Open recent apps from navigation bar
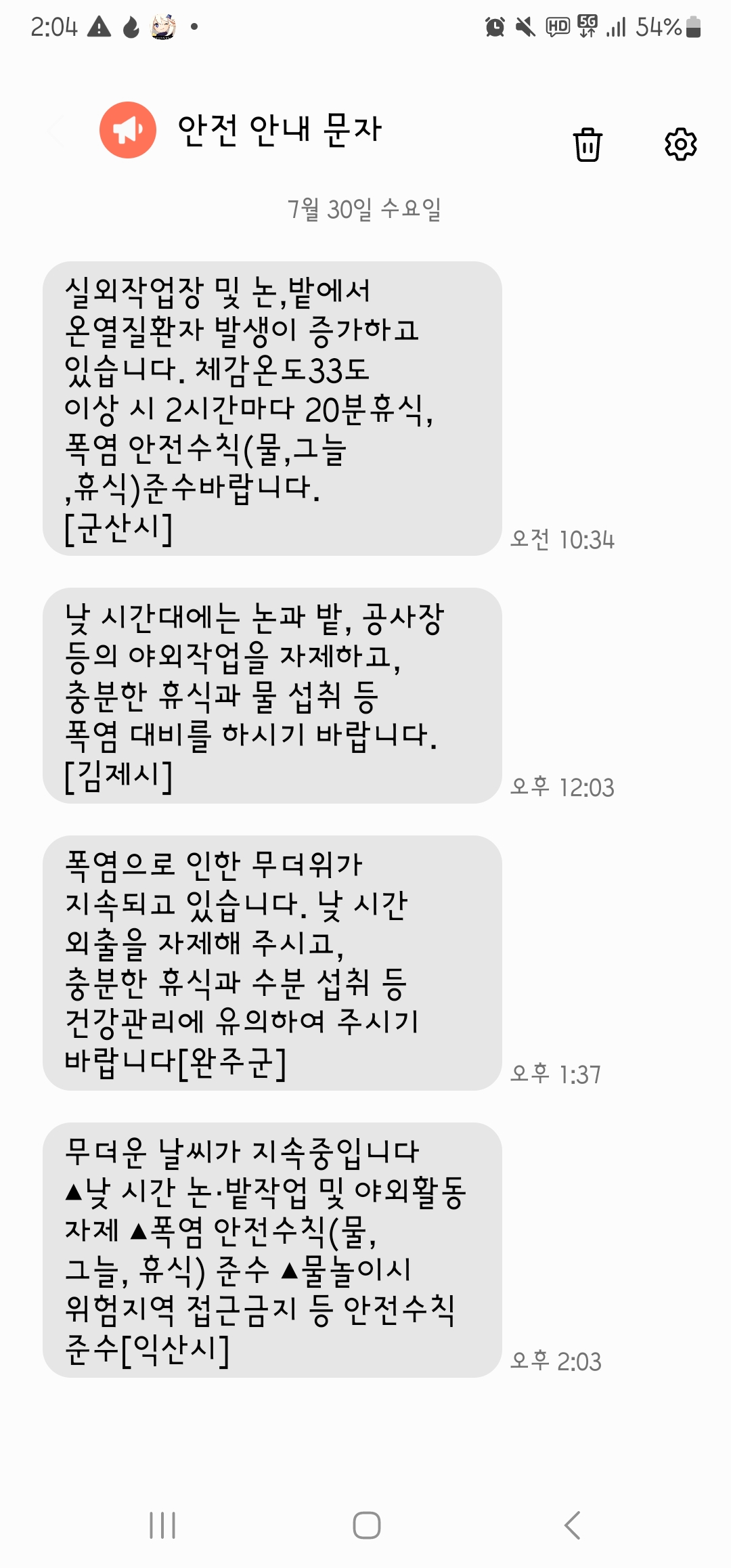Screen dimensions: 731x1568 (x=162, y=1525)
